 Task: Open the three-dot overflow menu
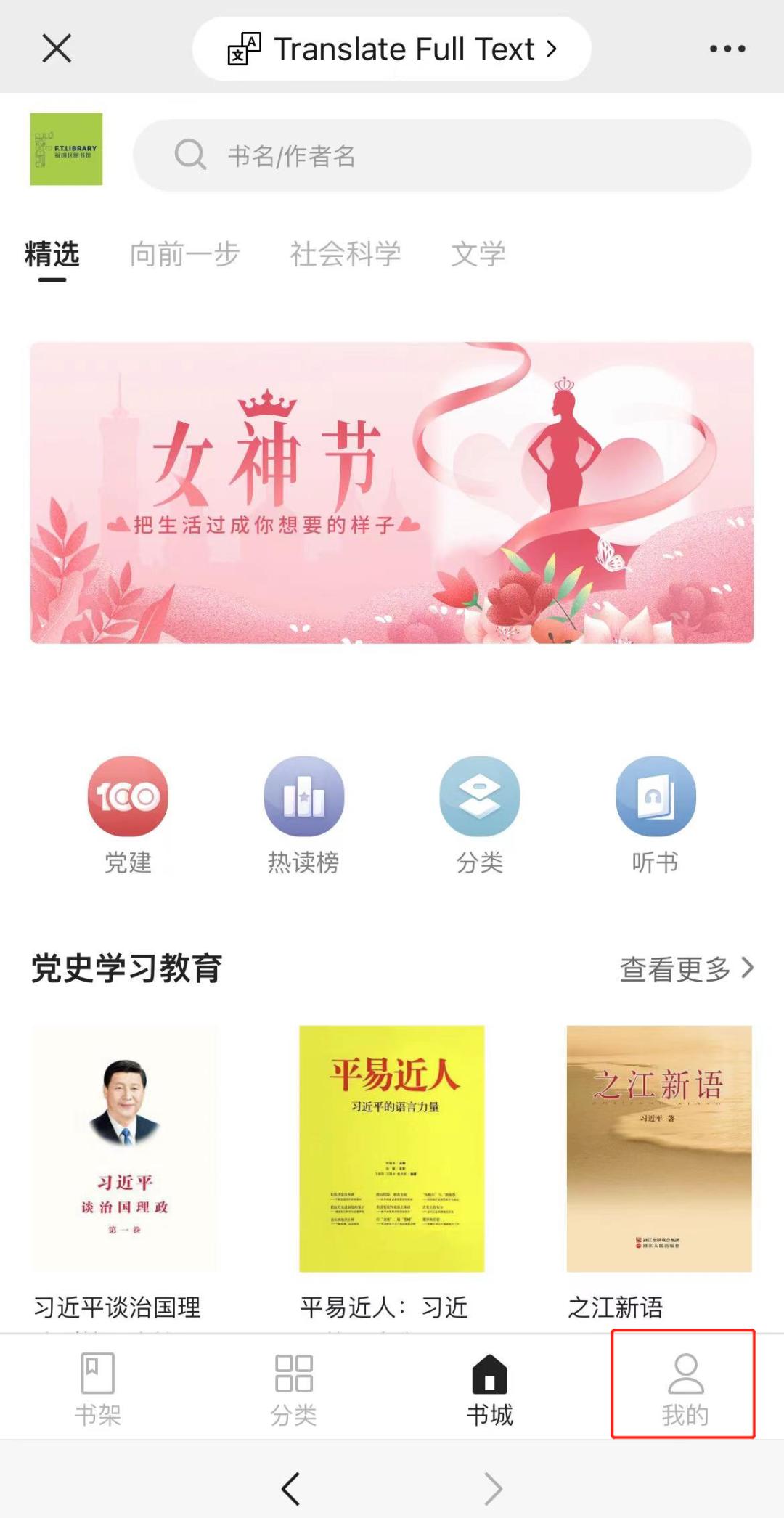(727, 49)
